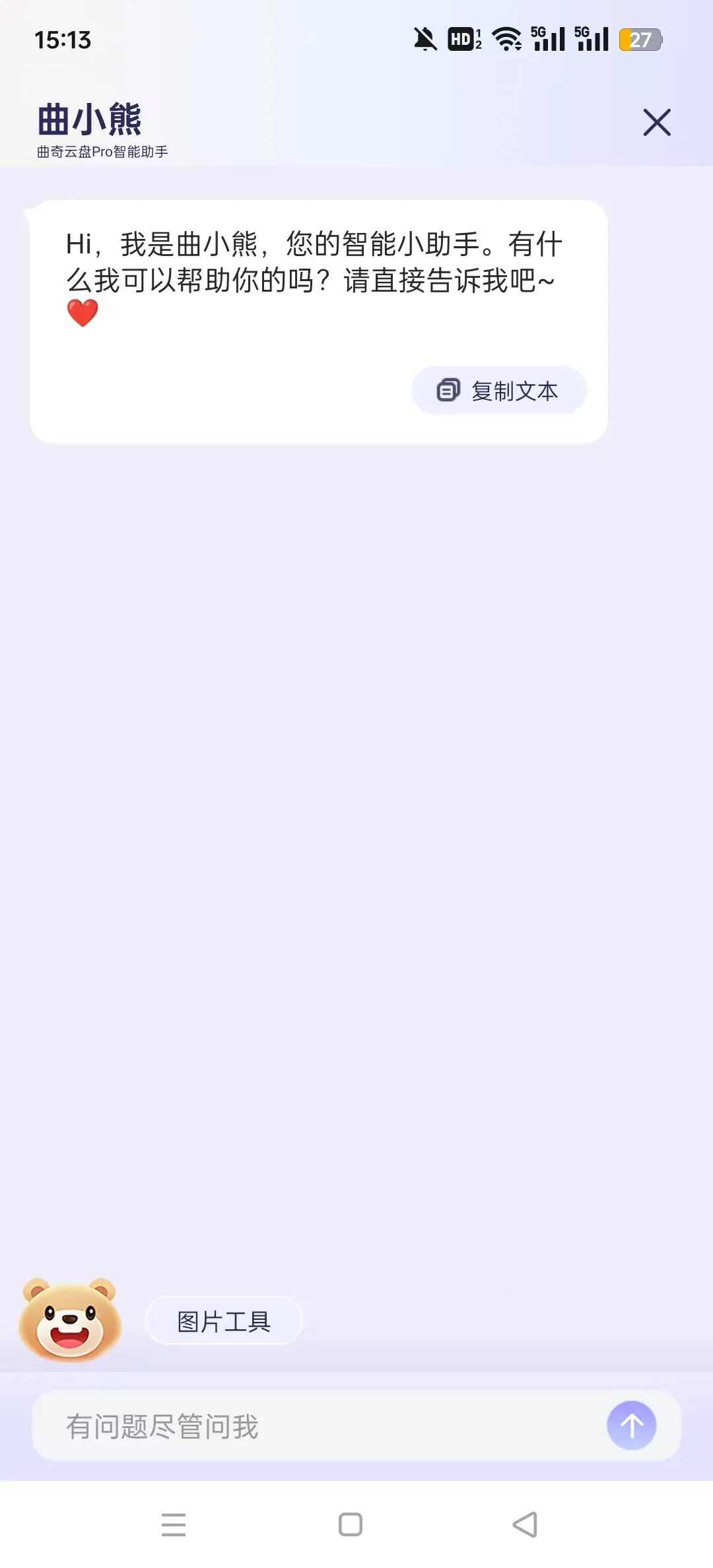The image size is (713, 1568).
Task: Focus the 有问题尽管问我 input field
Action: [x=317, y=1426]
